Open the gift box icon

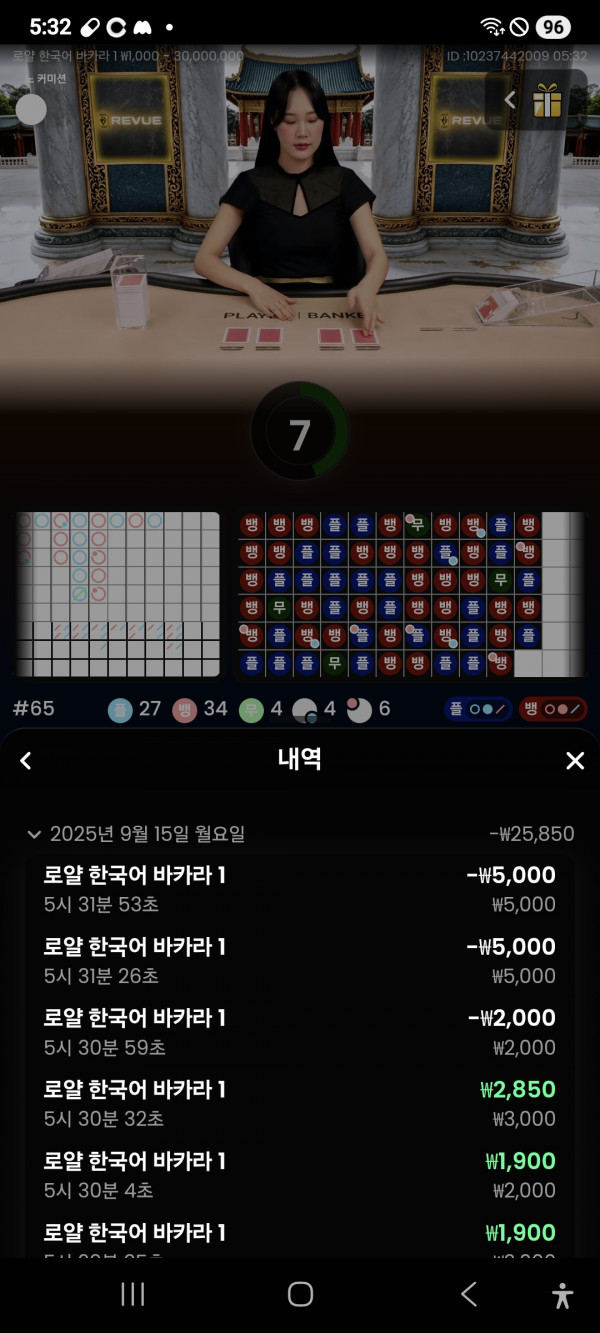pyautogui.click(x=547, y=100)
